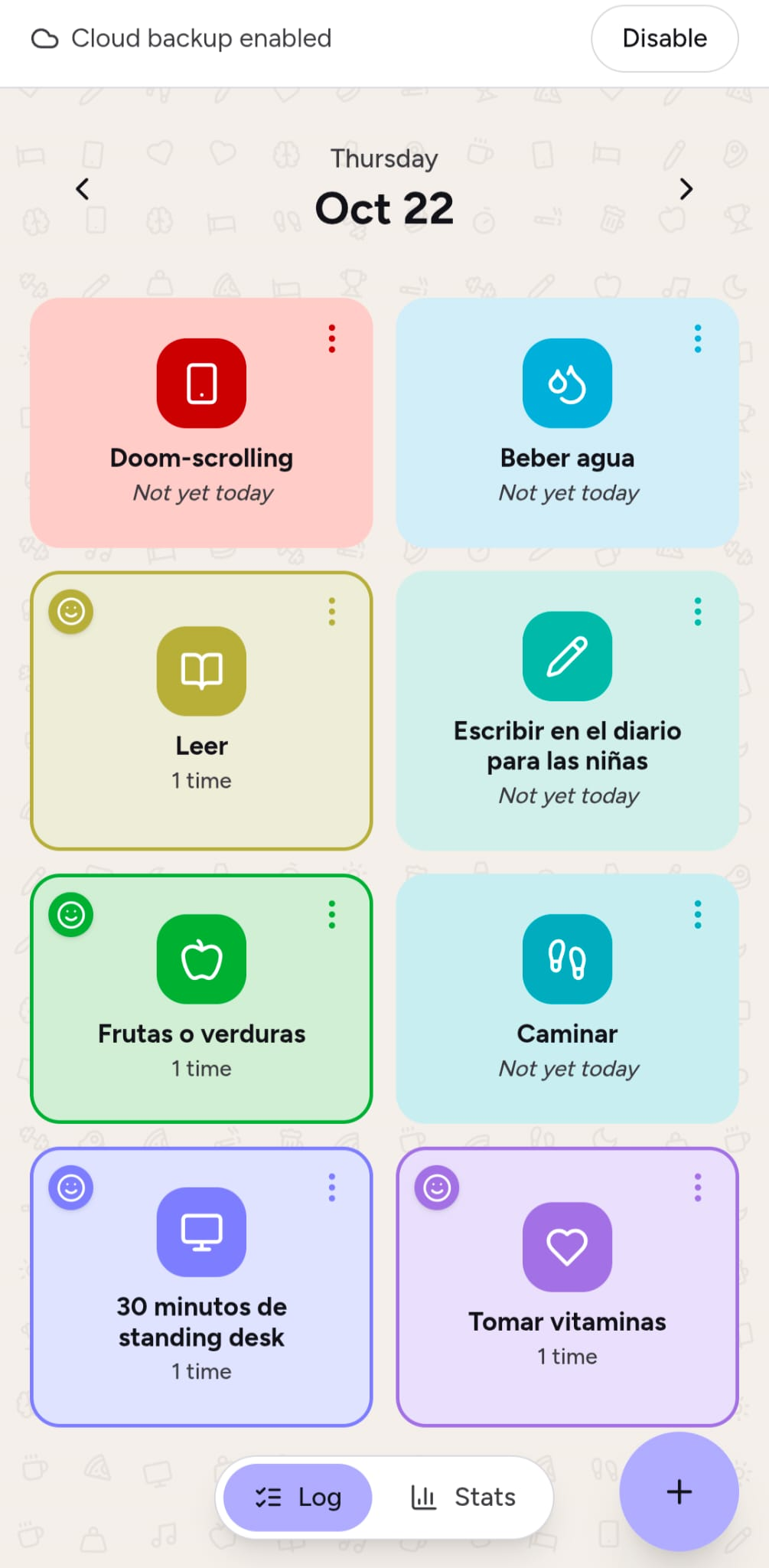Go to the next day

[x=686, y=188]
